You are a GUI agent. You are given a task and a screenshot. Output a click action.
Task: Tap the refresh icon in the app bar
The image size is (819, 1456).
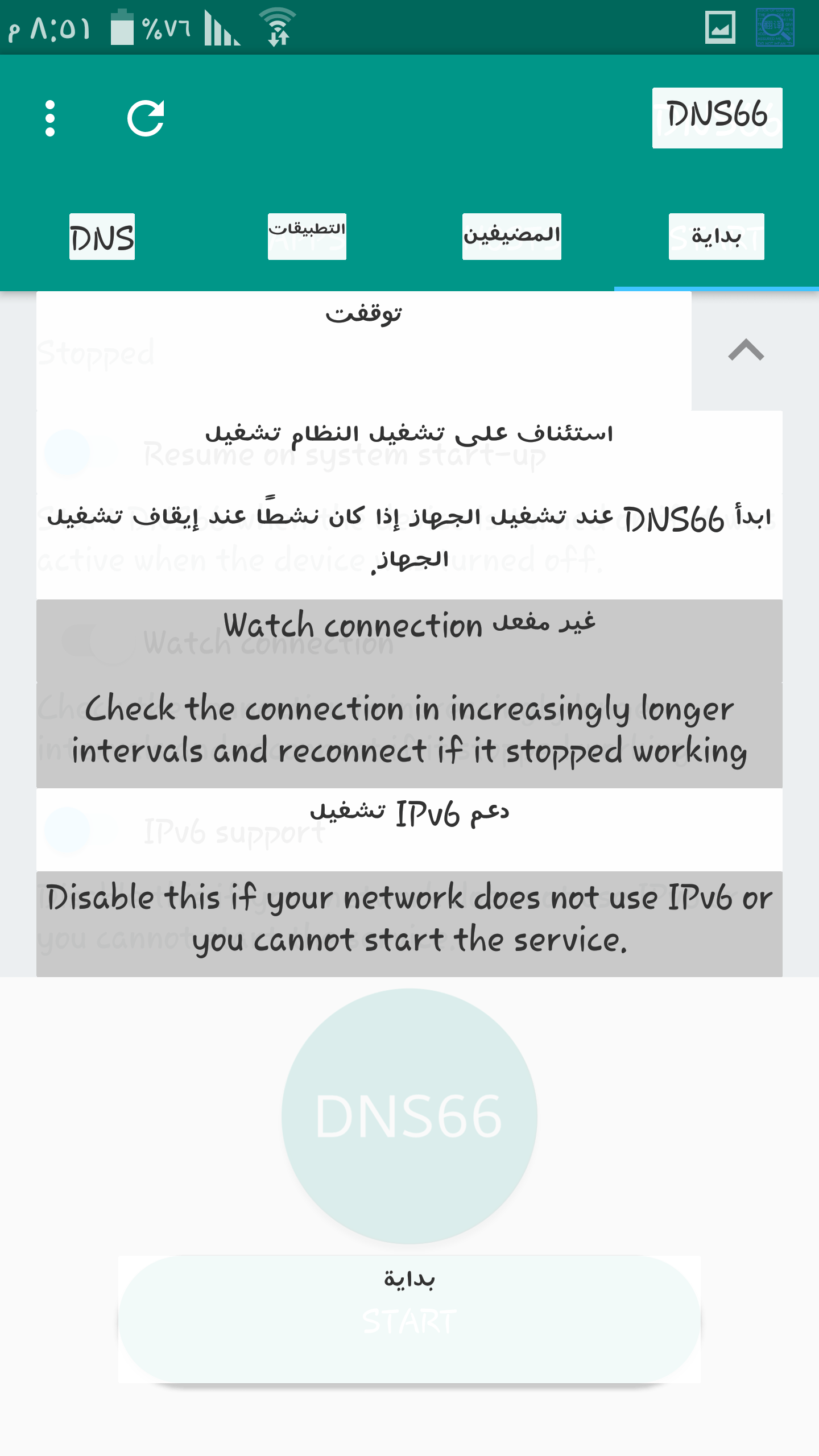pos(146,118)
